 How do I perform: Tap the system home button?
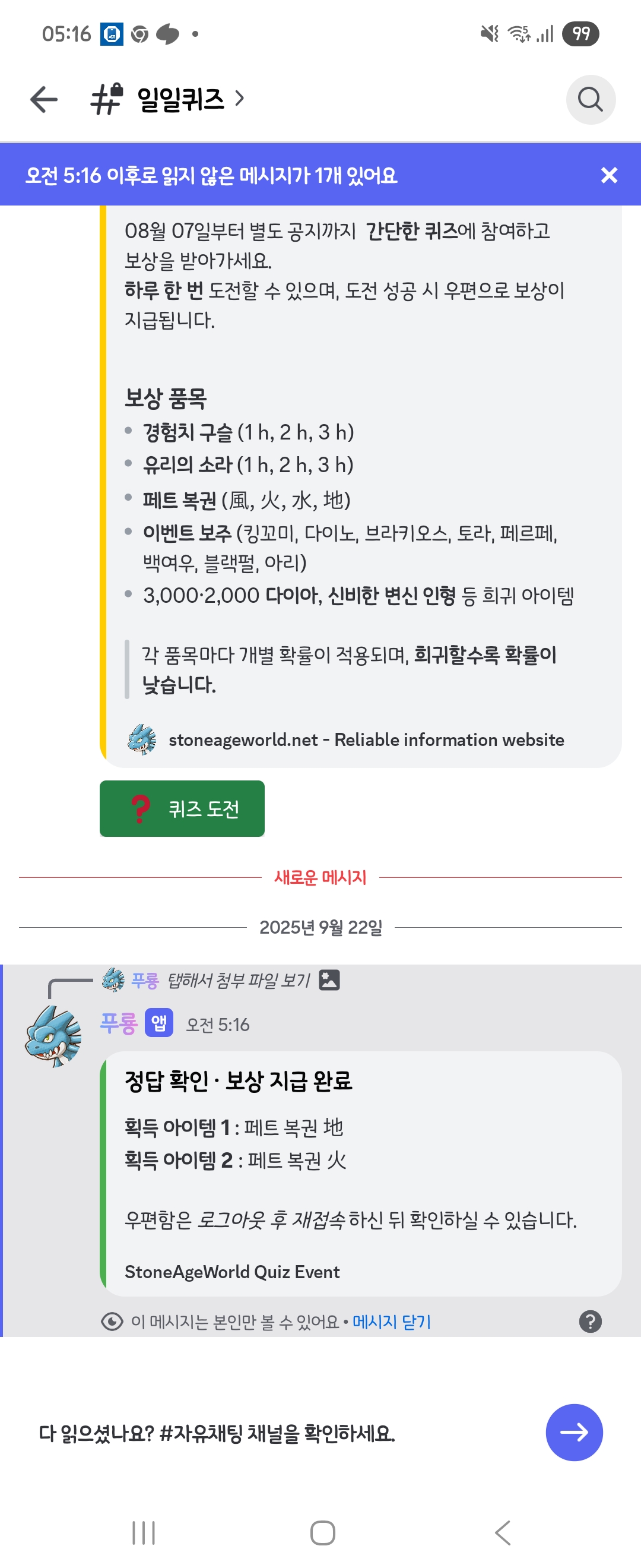click(322, 1532)
